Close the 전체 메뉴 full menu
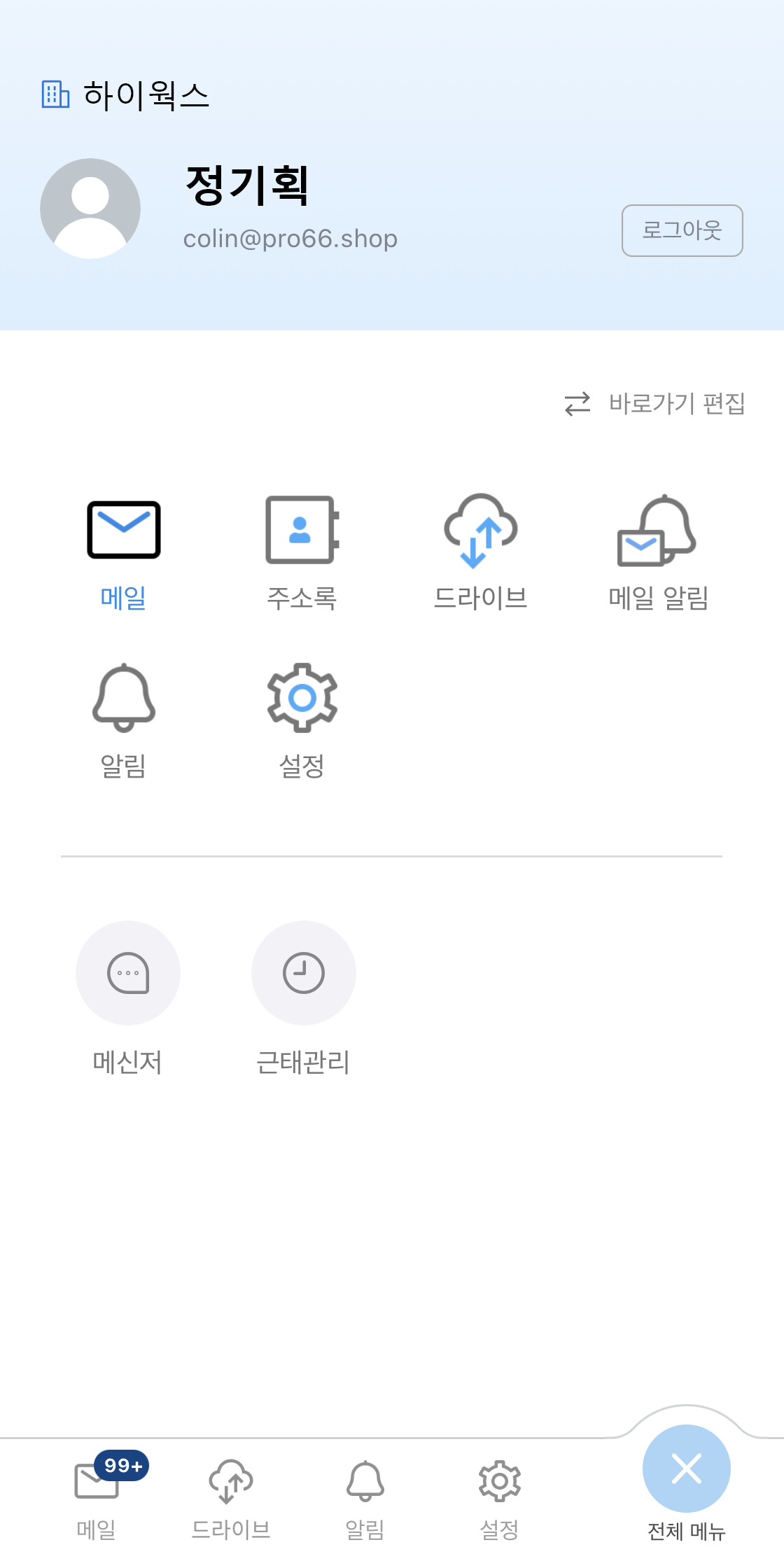The width and height of the screenshot is (784, 1568). tap(686, 1469)
